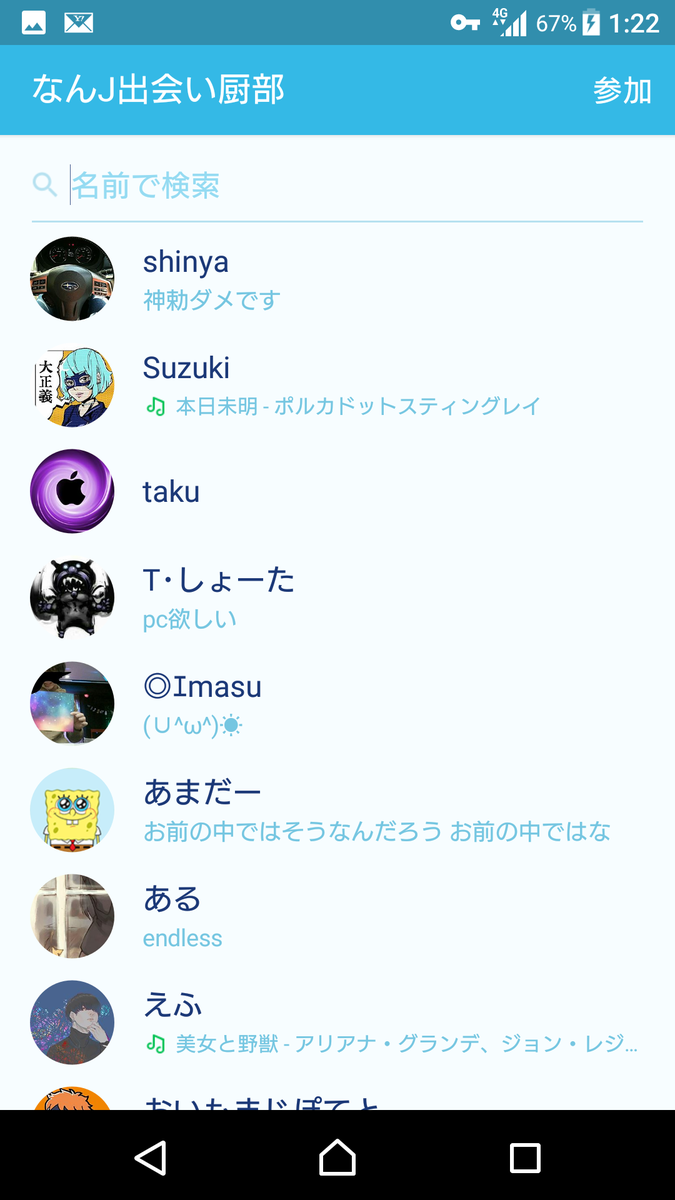View member T·しょーた

[337, 597]
